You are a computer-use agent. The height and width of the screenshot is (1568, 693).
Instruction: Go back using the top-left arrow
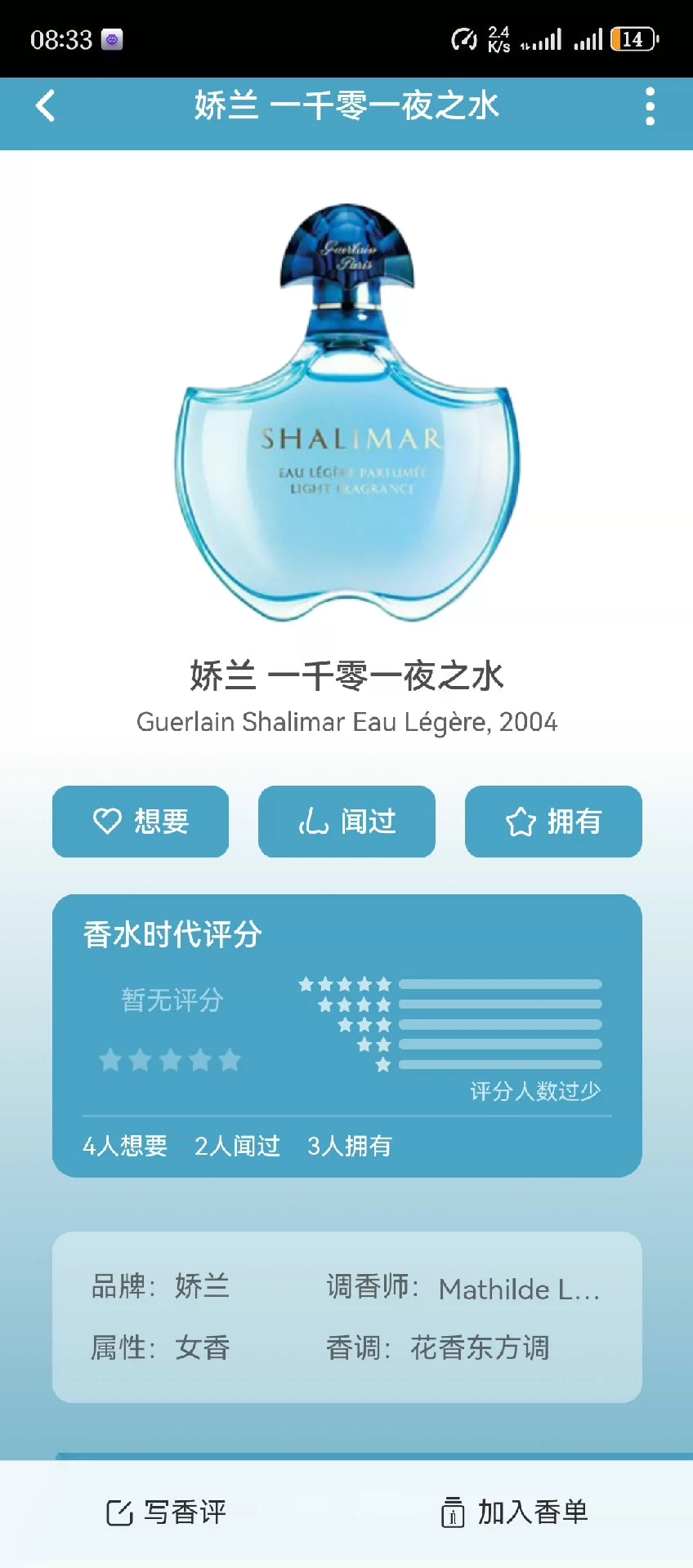(x=46, y=106)
